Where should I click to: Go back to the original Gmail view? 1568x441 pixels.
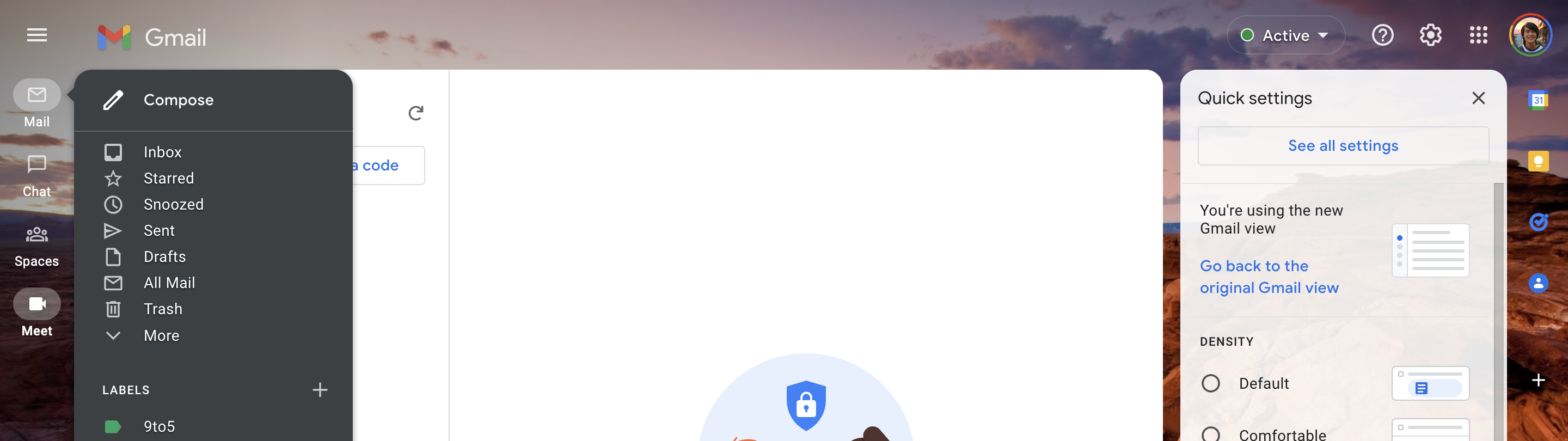(1269, 277)
